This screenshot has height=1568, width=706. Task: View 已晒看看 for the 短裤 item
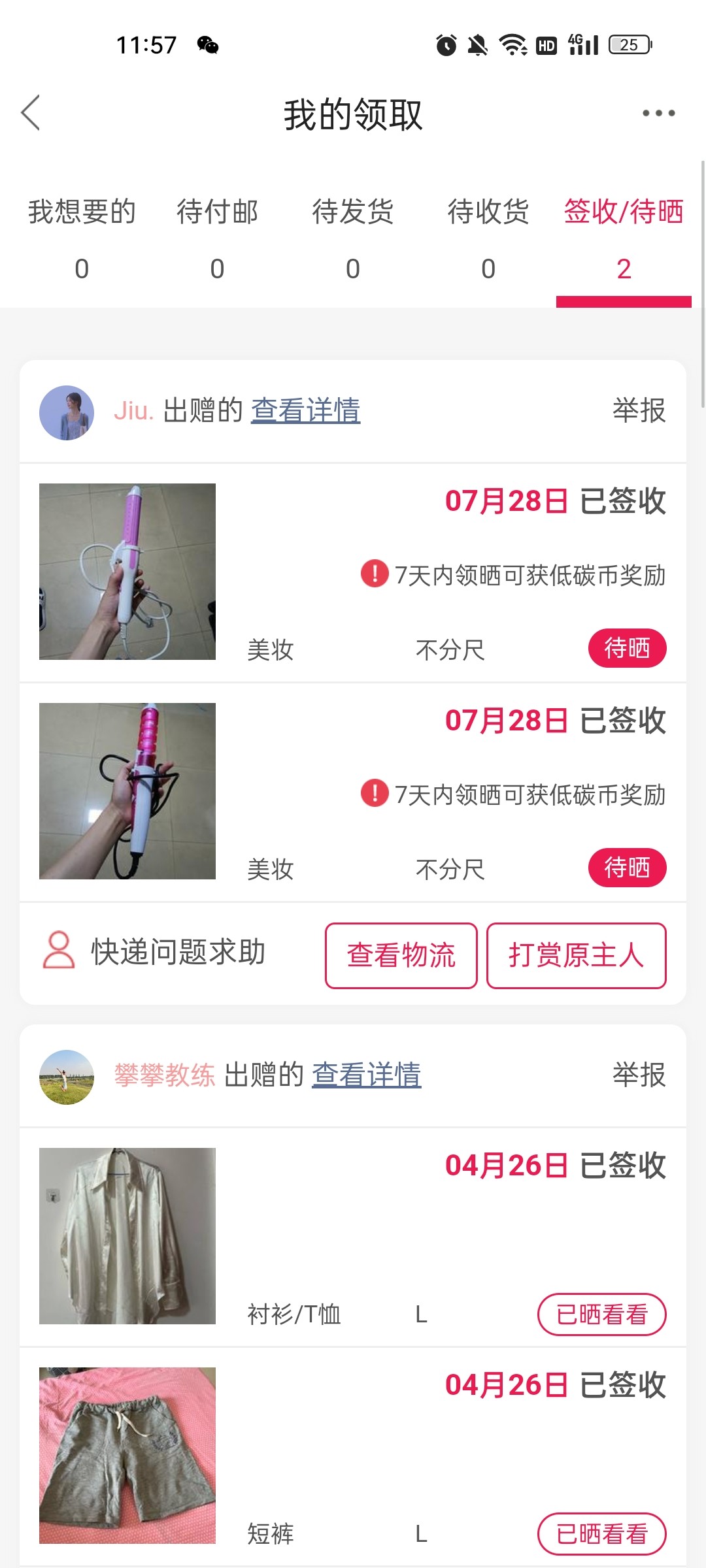(x=601, y=1534)
